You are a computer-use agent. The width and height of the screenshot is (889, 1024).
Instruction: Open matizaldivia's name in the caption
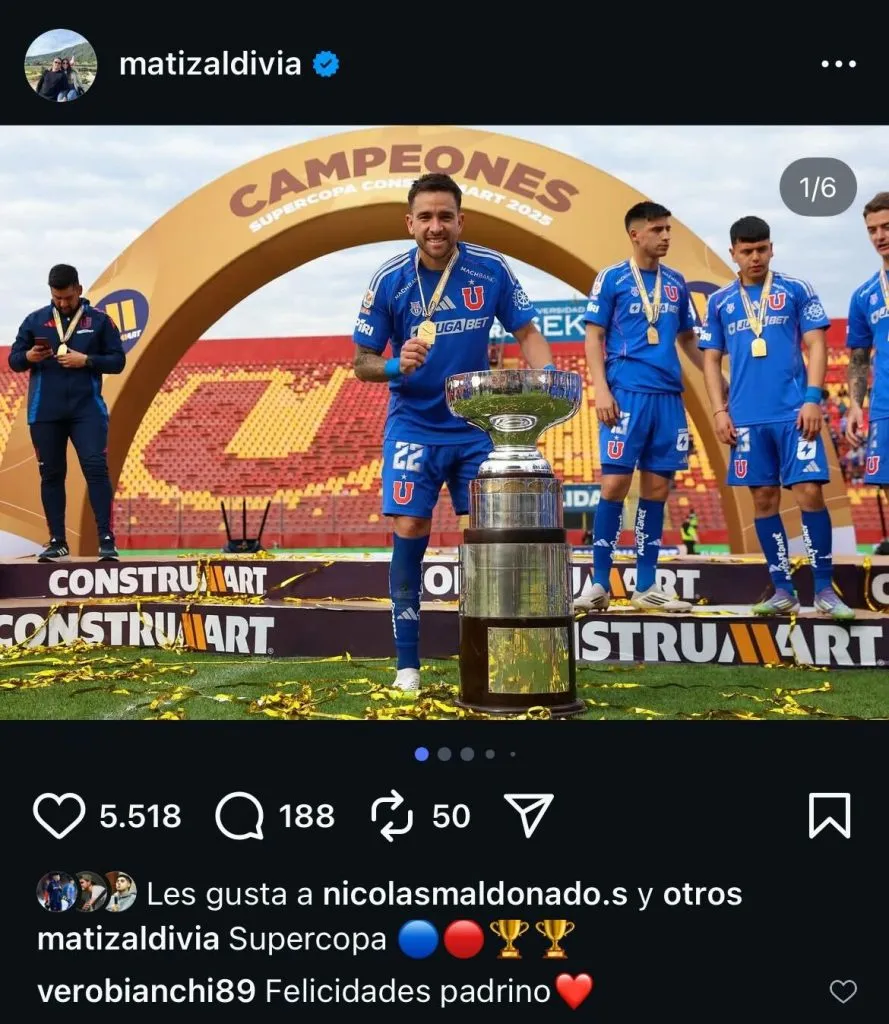tap(128, 939)
